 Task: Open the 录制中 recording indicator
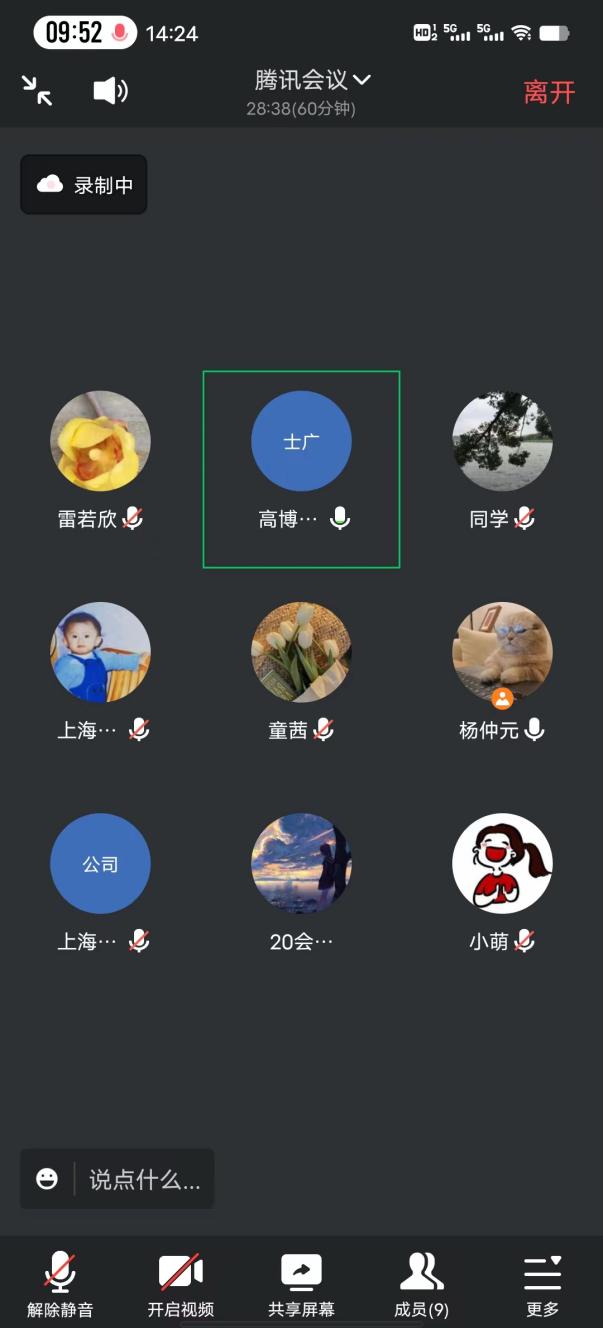click(84, 185)
